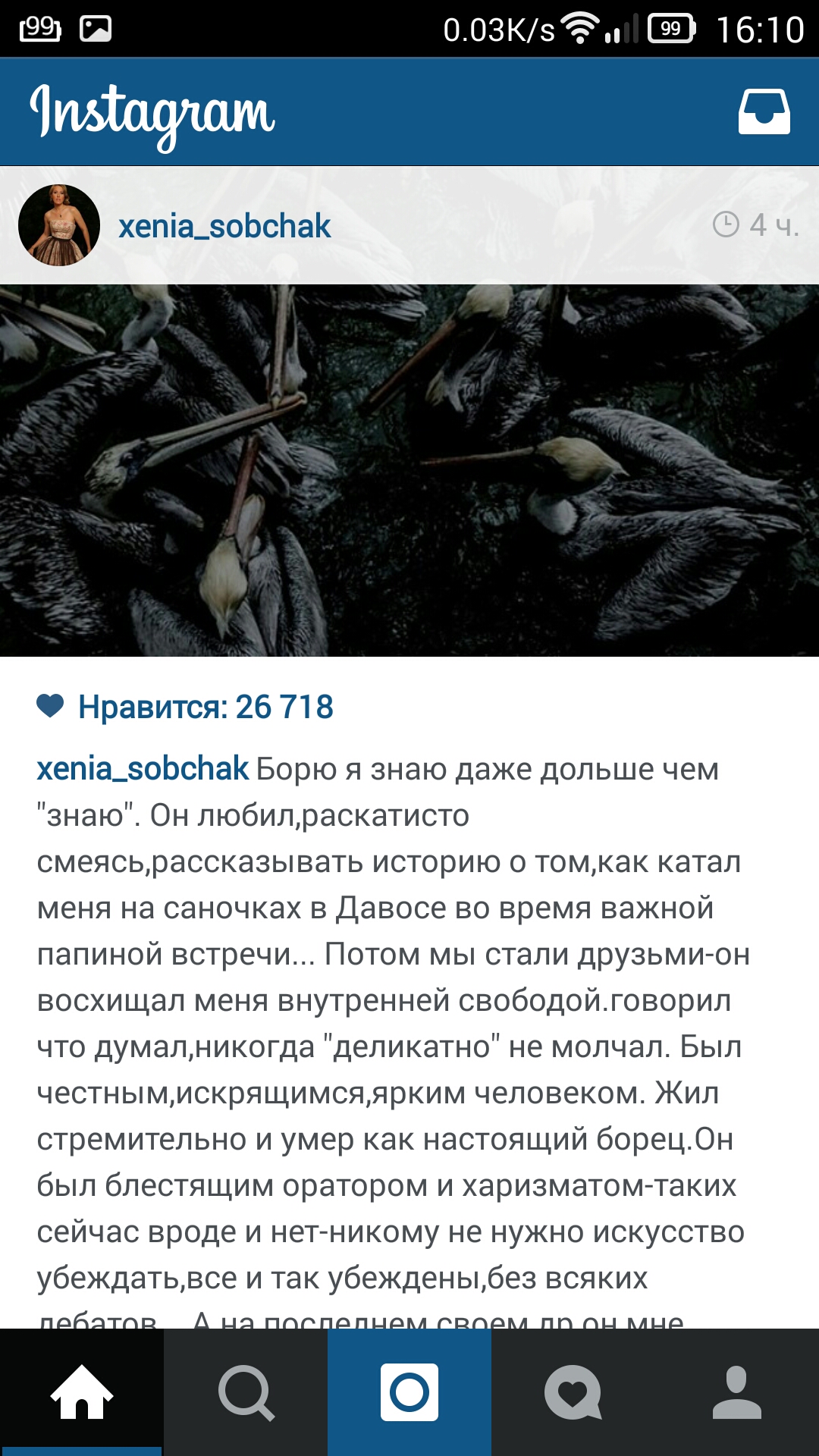
Task: Switch to the Home feed tab
Action: (81, 1392)
